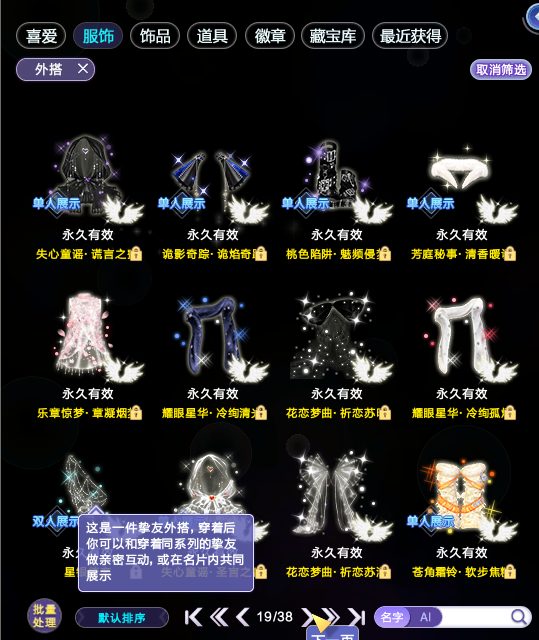Open 批量处理 batch handling
The width and height of the screenshot is (539, 640).
44,616
